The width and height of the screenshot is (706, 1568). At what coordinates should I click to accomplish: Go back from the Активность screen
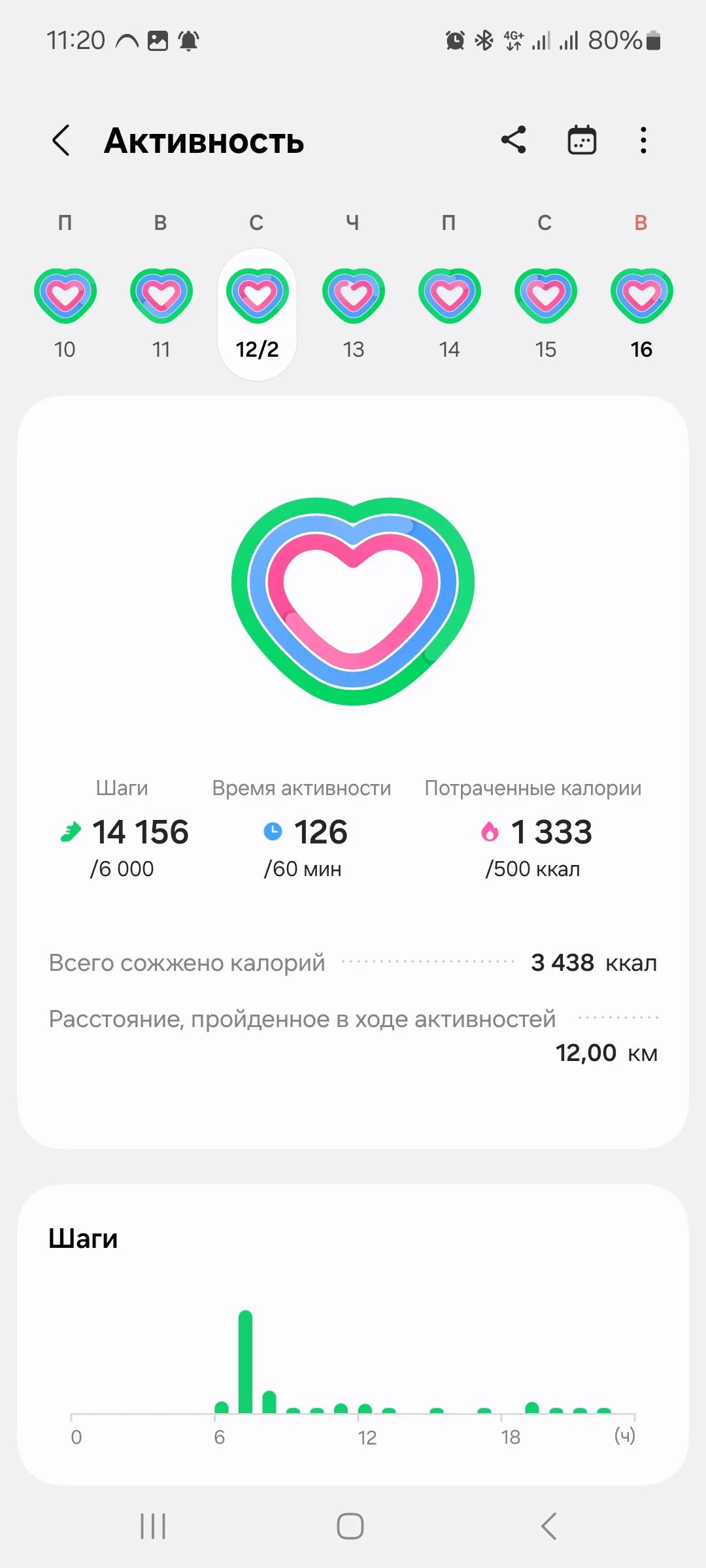[61, 140]
